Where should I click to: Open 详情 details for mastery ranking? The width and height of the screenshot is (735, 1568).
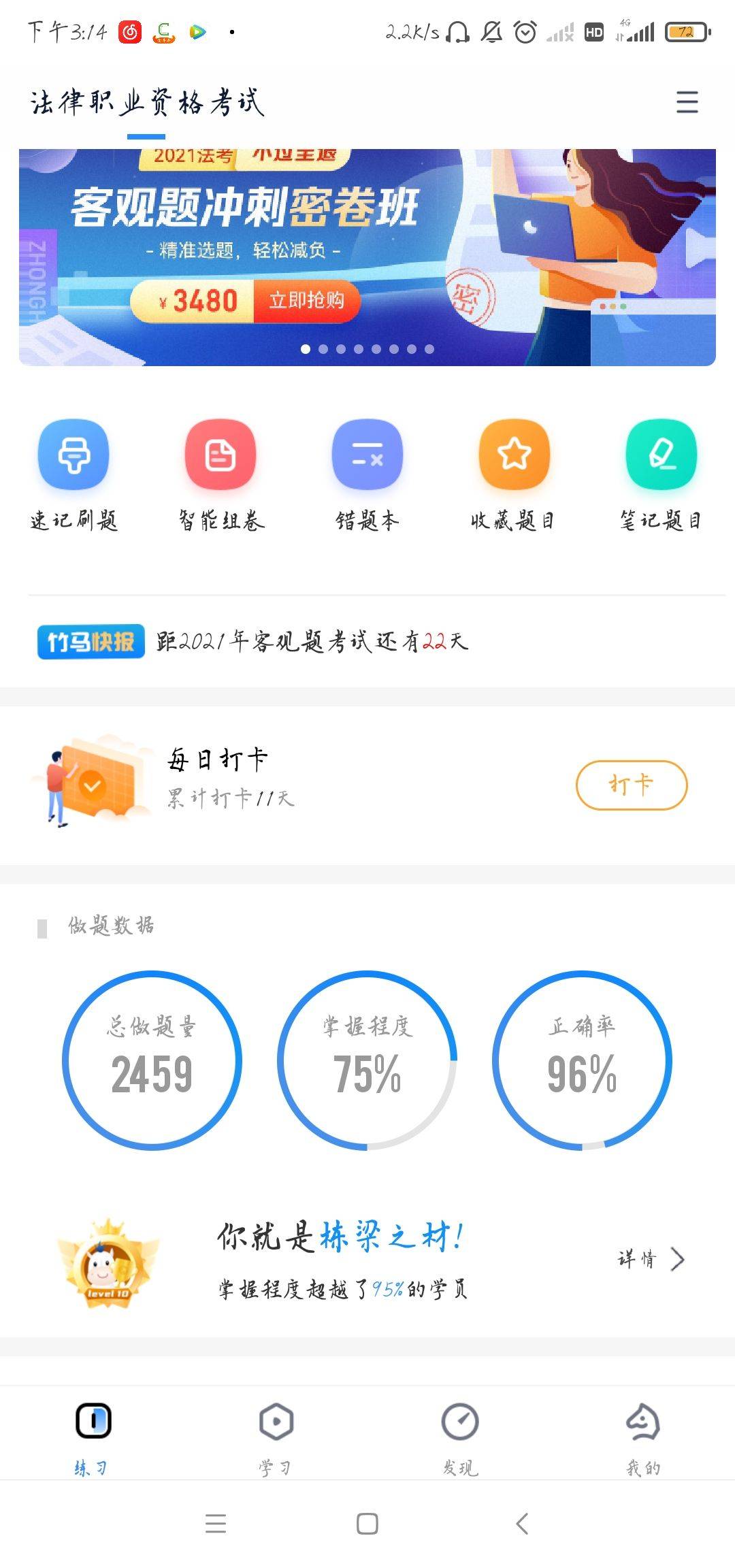[650, 1259]
